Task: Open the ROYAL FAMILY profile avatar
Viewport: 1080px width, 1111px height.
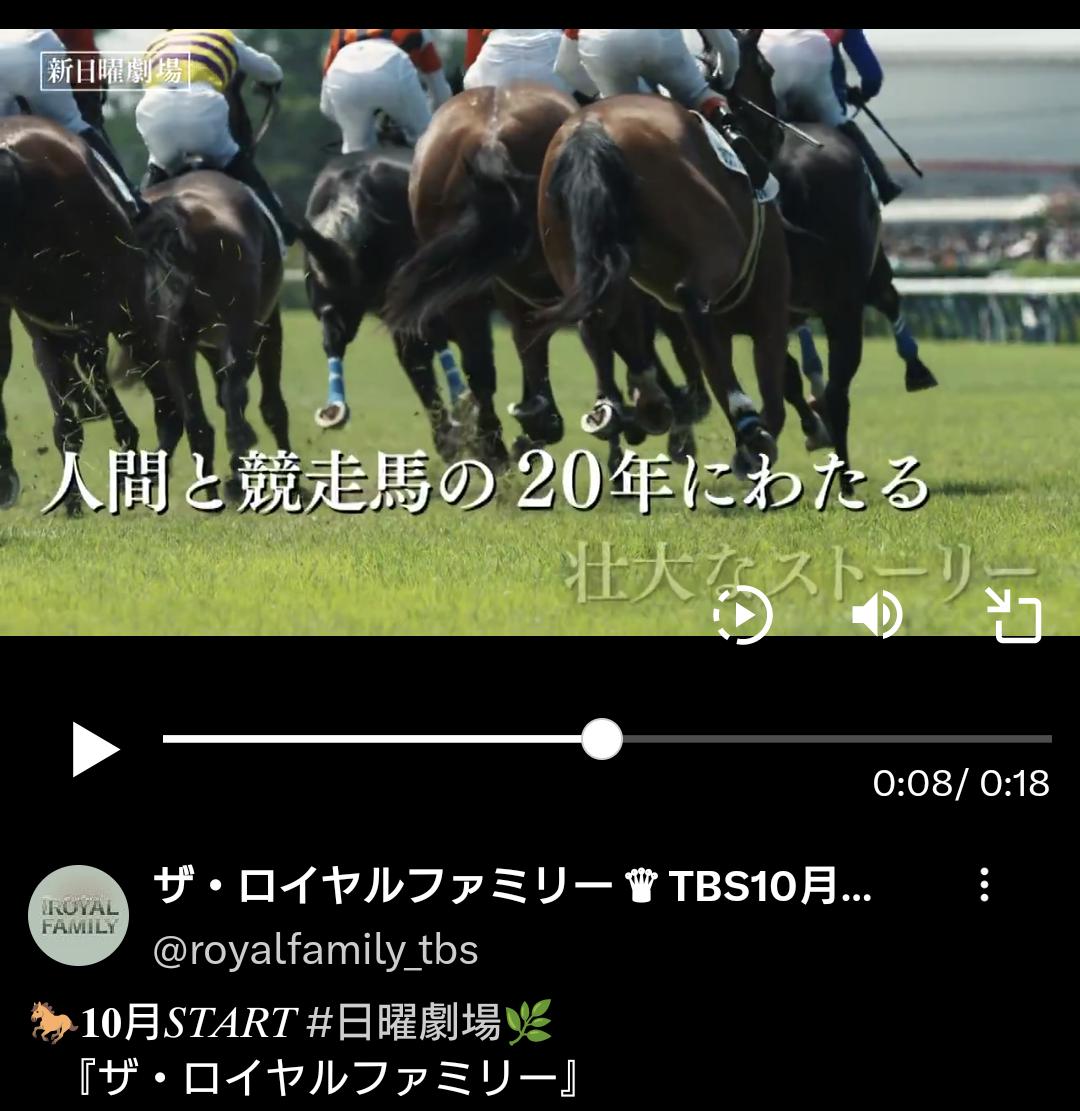Action: tap(79, 915)
